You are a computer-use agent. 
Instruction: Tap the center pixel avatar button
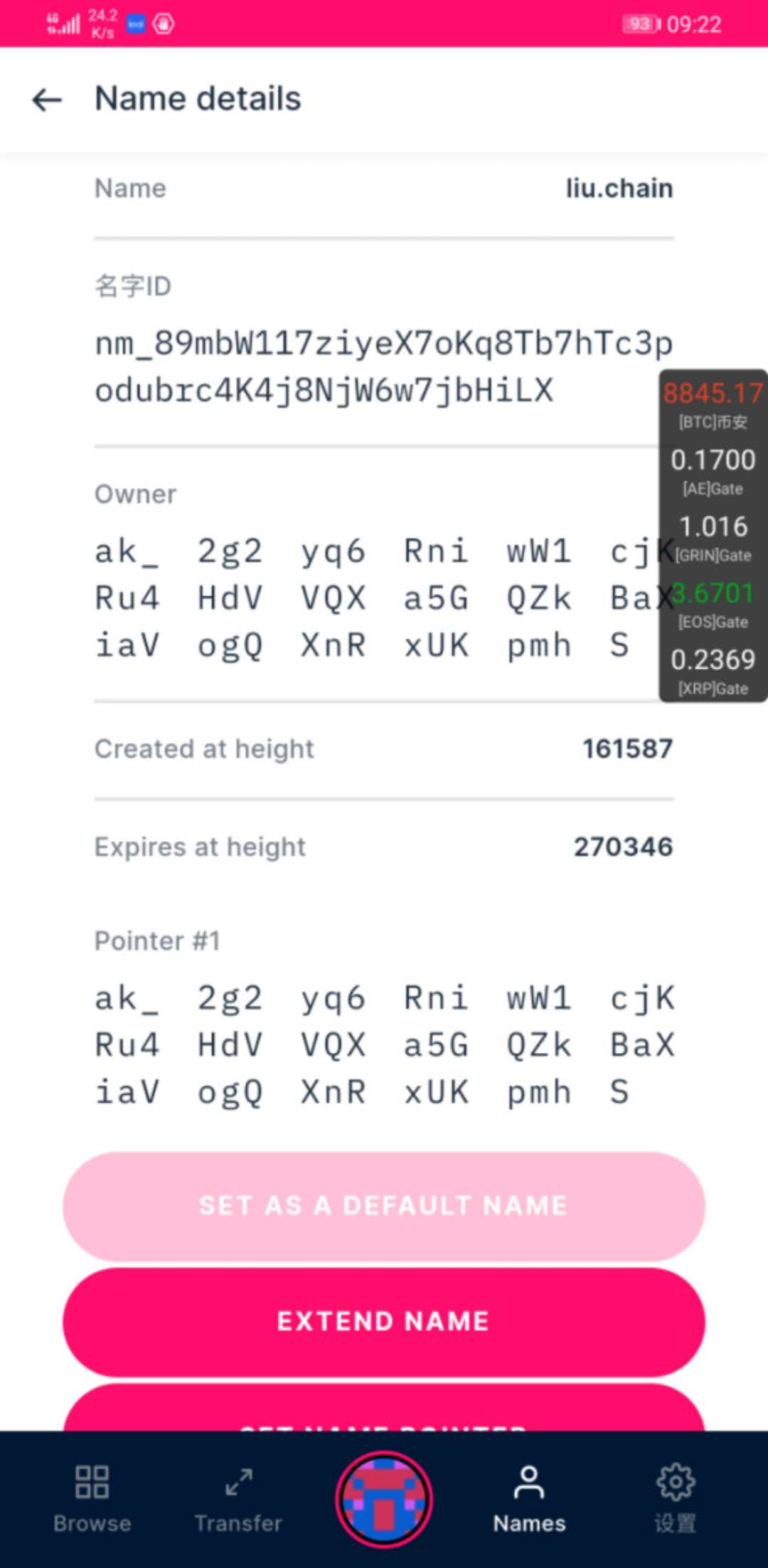tap(384, 1498)
